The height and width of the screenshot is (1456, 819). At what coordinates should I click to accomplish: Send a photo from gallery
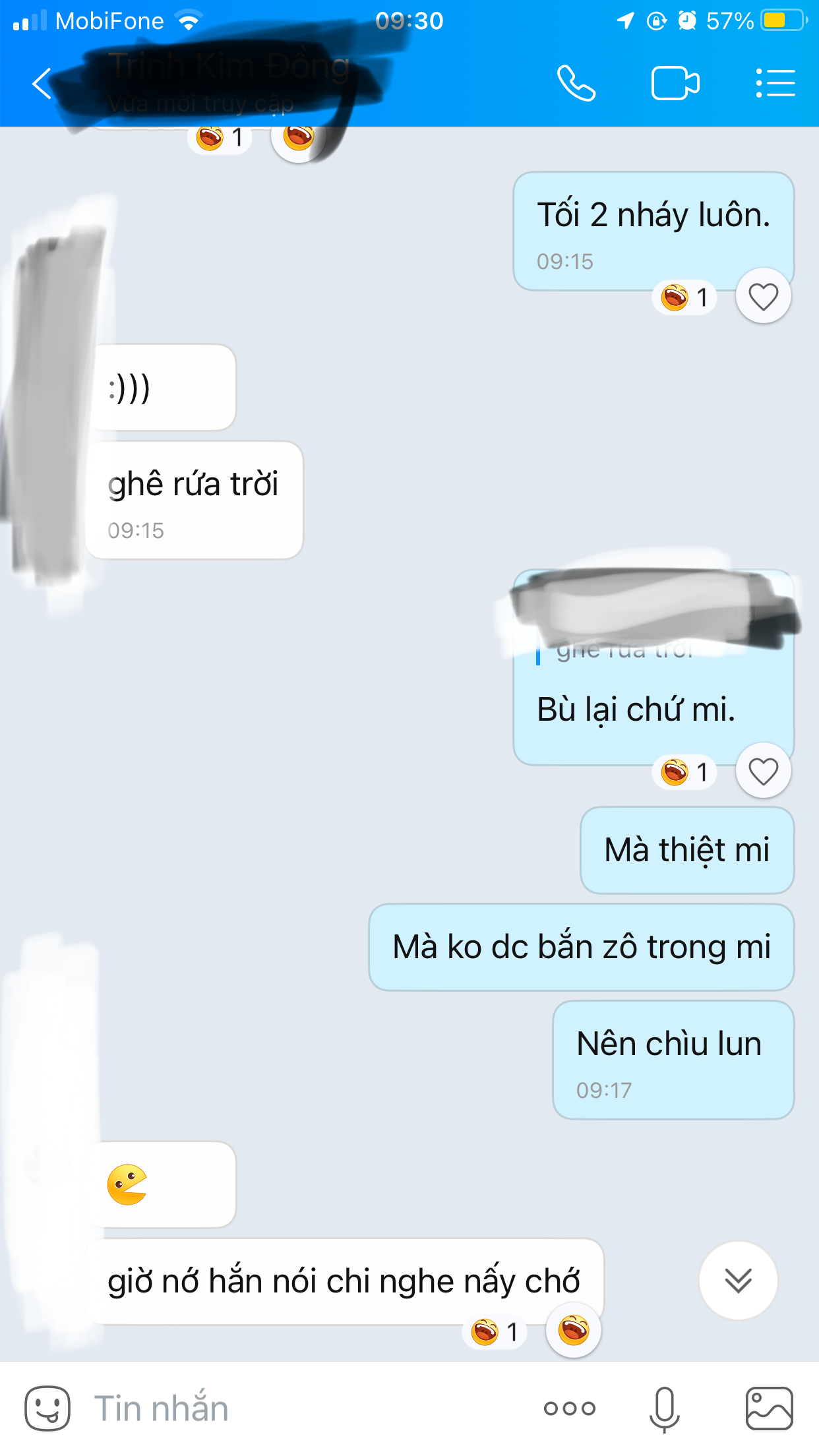pyautogui.click(x=769, y=1409)
